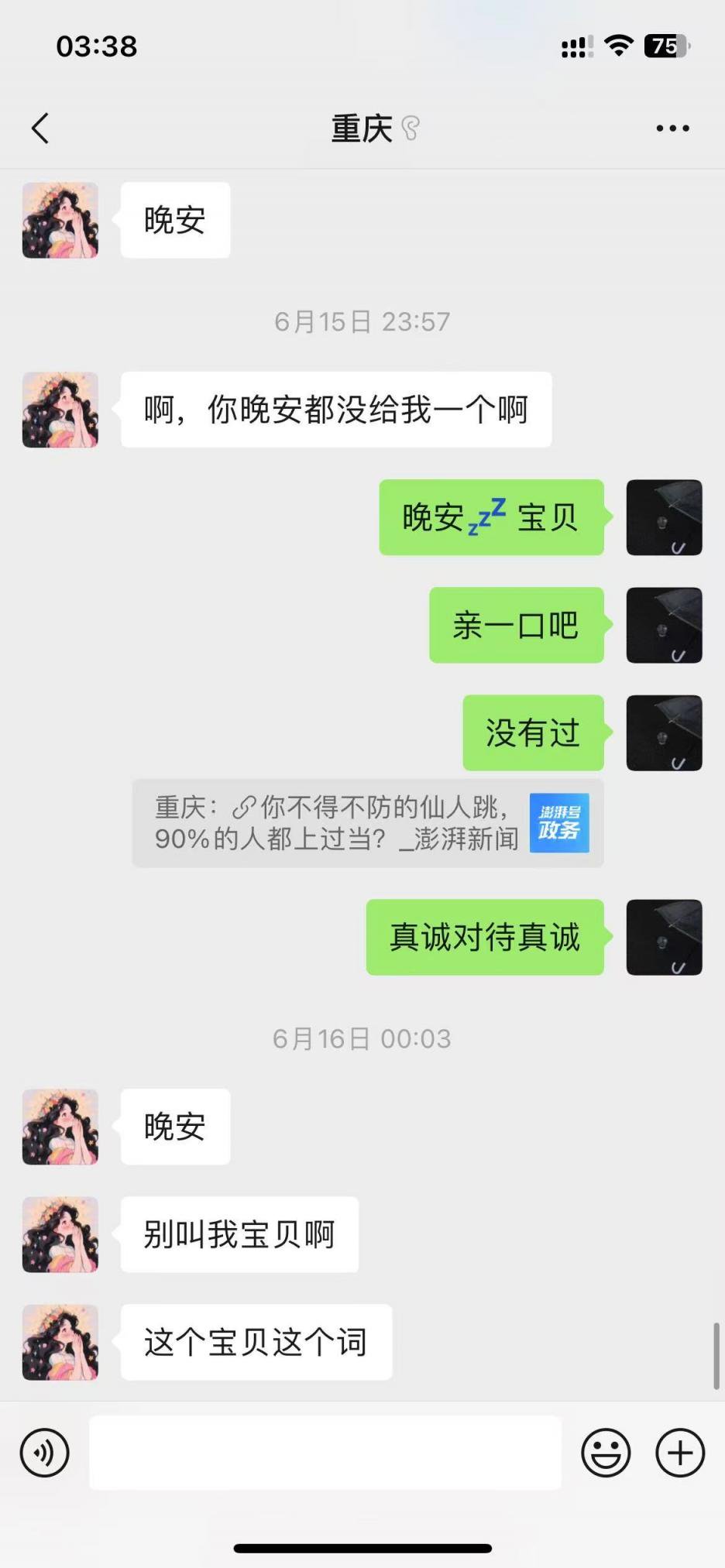The image size is (725, 1568).
Task: Open my avatar beside 真诚对待真诚
Action: tap(664, 937)
